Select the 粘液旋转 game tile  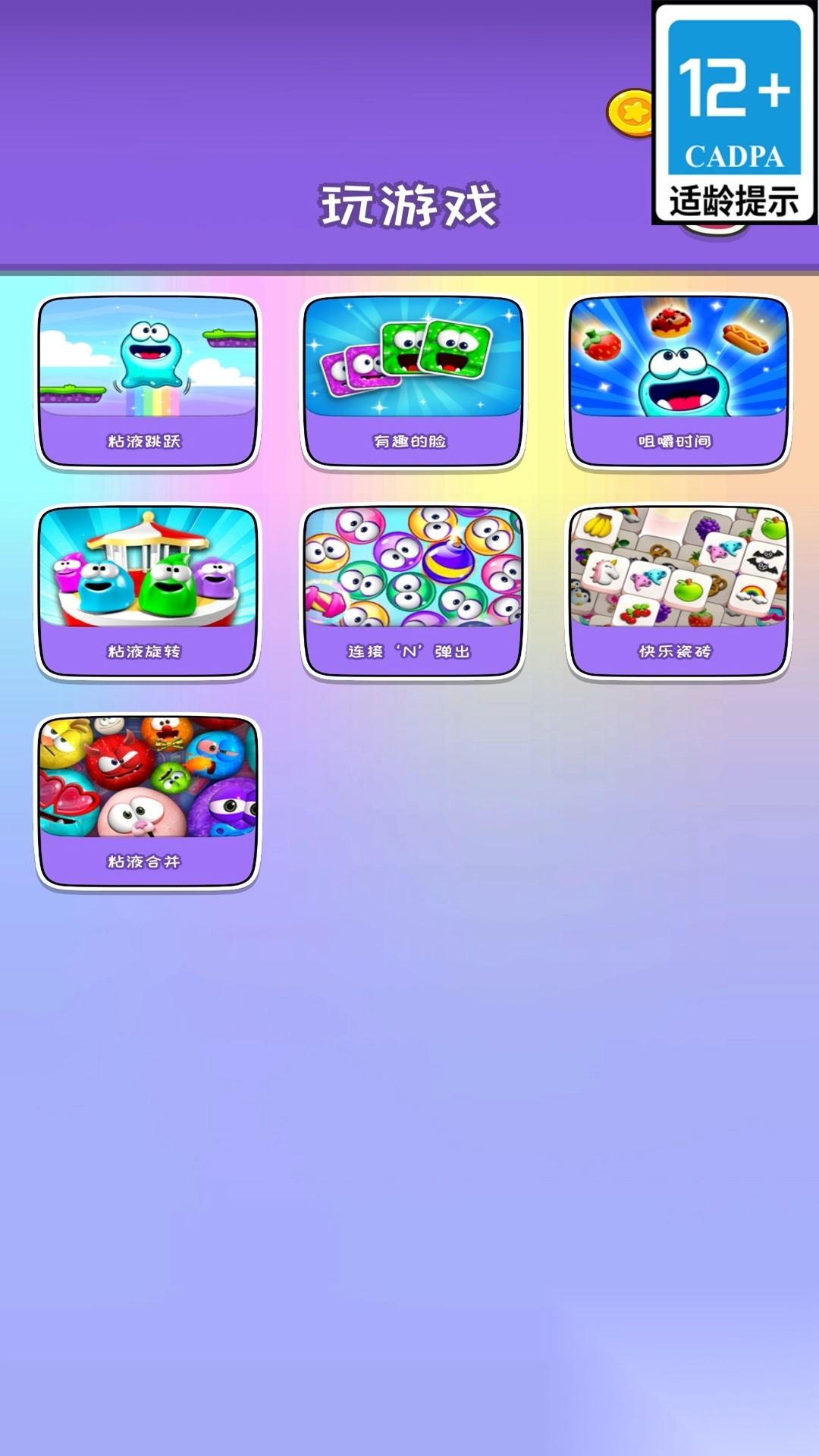[x=148, y=591]
